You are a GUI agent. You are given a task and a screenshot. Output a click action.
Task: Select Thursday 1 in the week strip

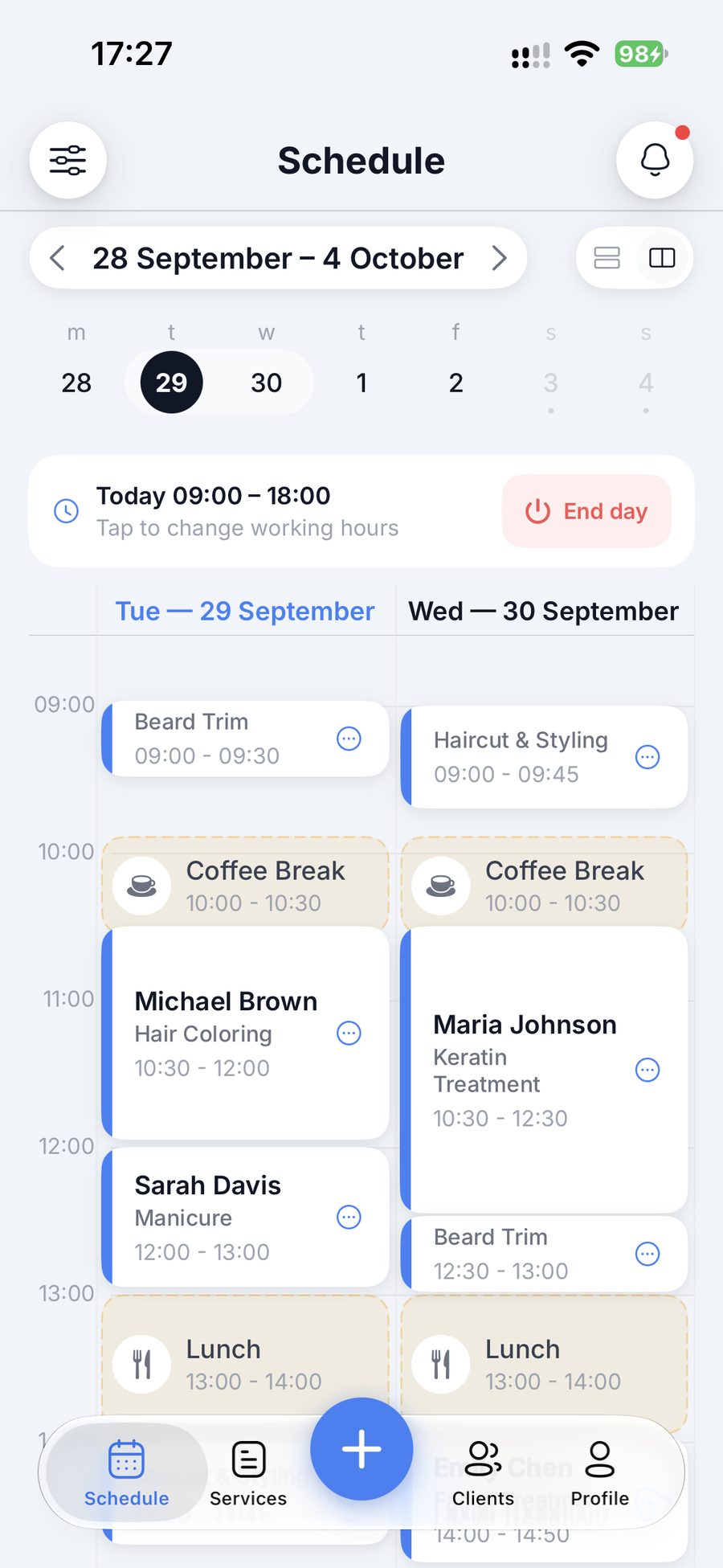click(x=361, y=383)
